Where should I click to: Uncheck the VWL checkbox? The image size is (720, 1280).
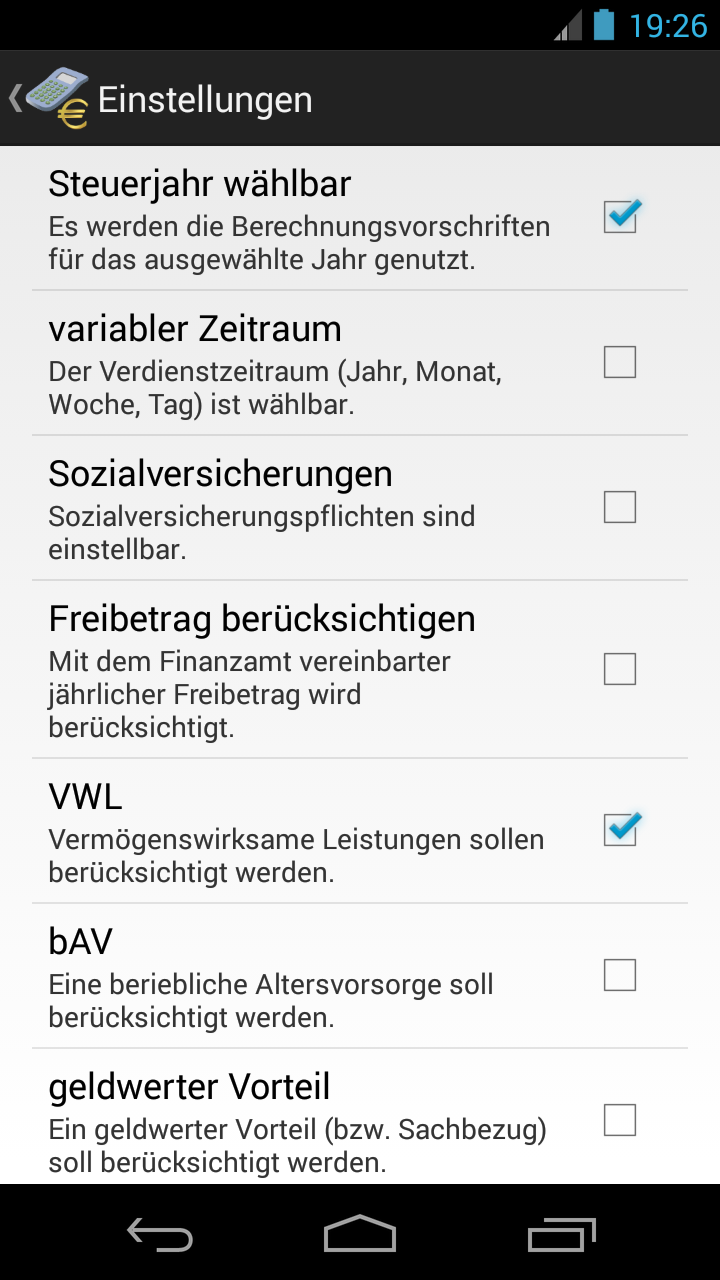[x=619, y=829]
